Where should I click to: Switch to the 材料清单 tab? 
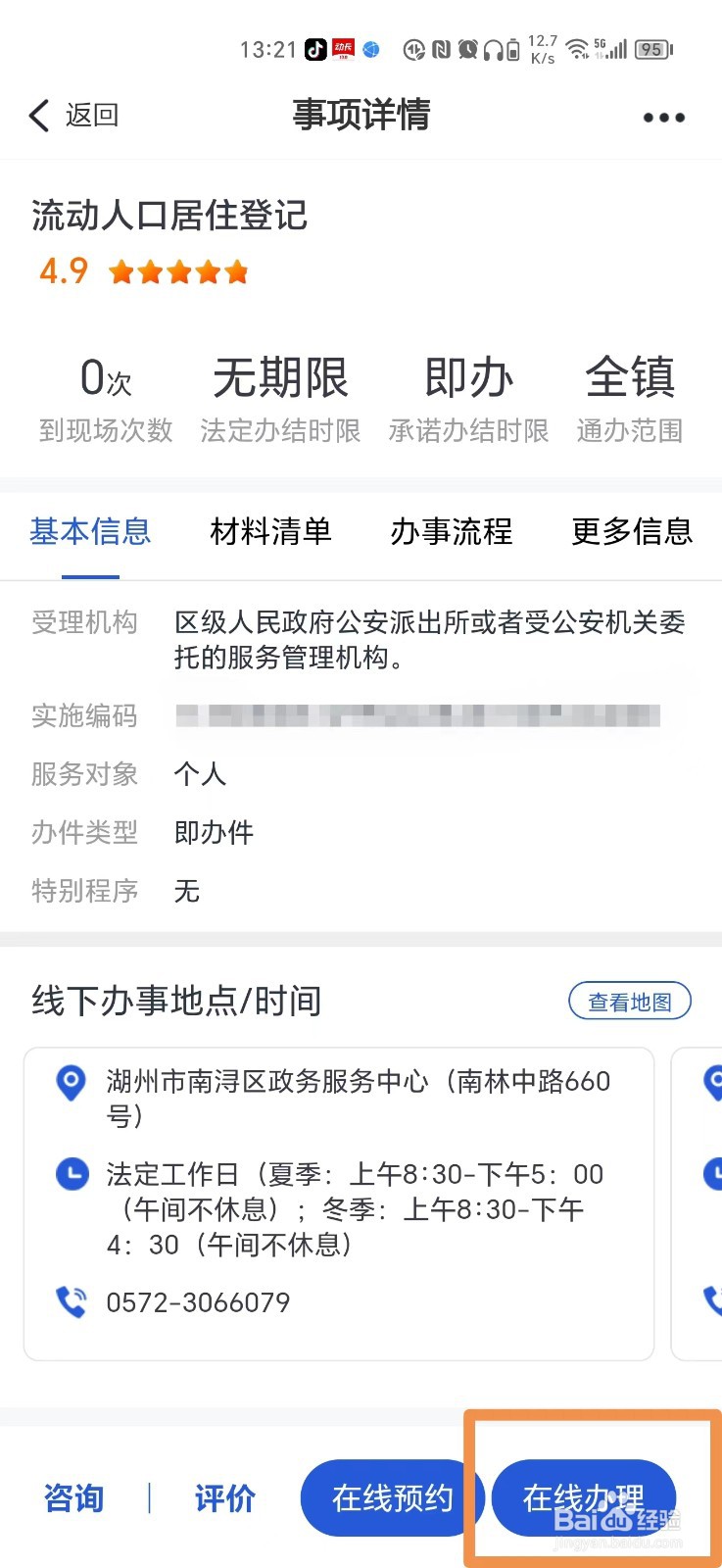pyautogui.click(x=269, y=532)
